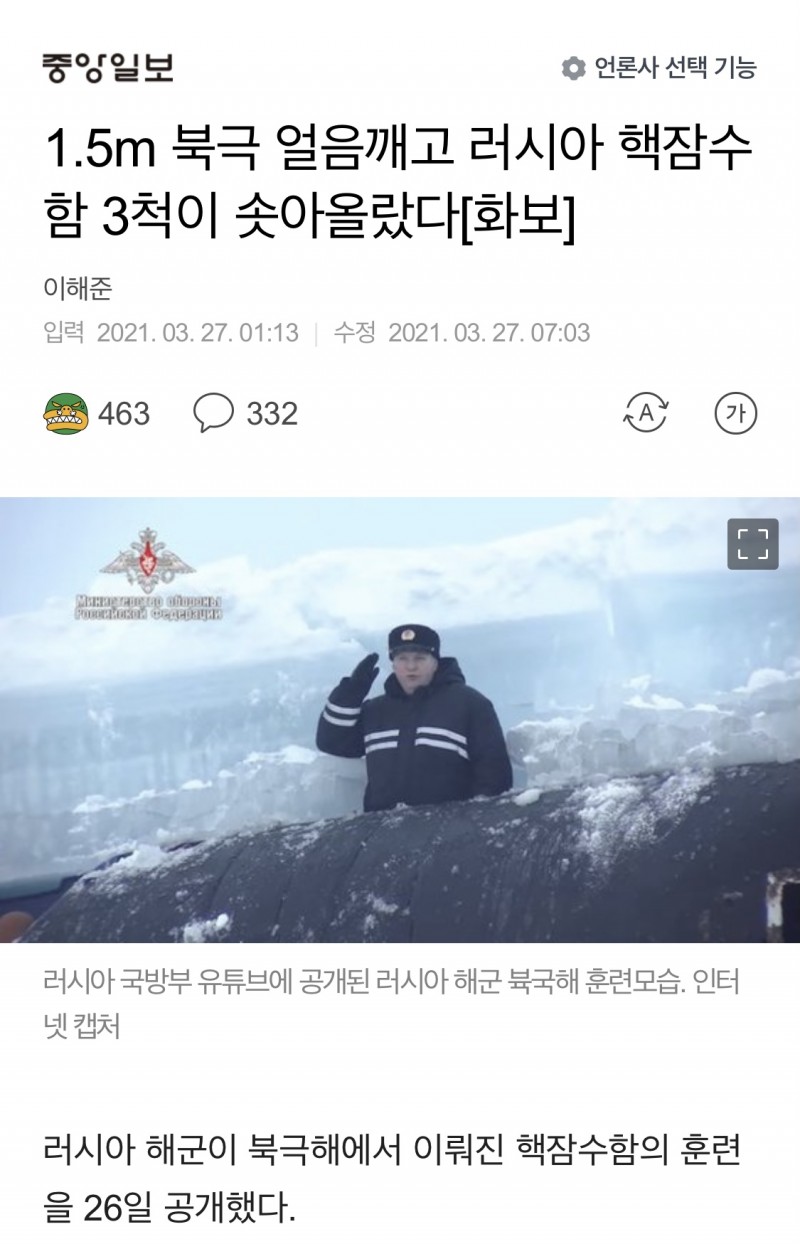Image resolution: width=800 pixels, height=1244 pixels.
Task: Expand the submarine photo to fullscreen
Action: [752, 544]
